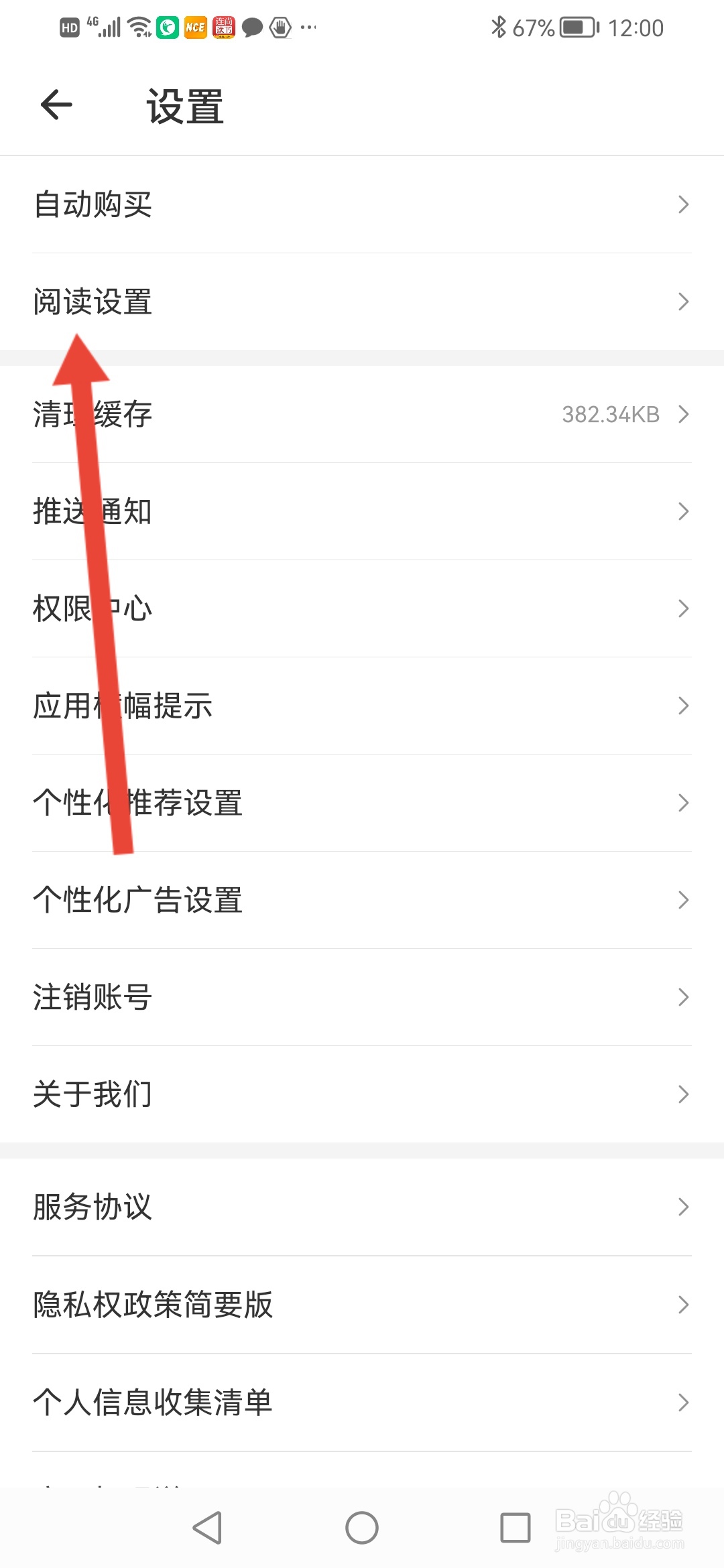Screen dimensions: 724x1568
Task: Click the WiFi status bar icon
Action: pos(138,27)
